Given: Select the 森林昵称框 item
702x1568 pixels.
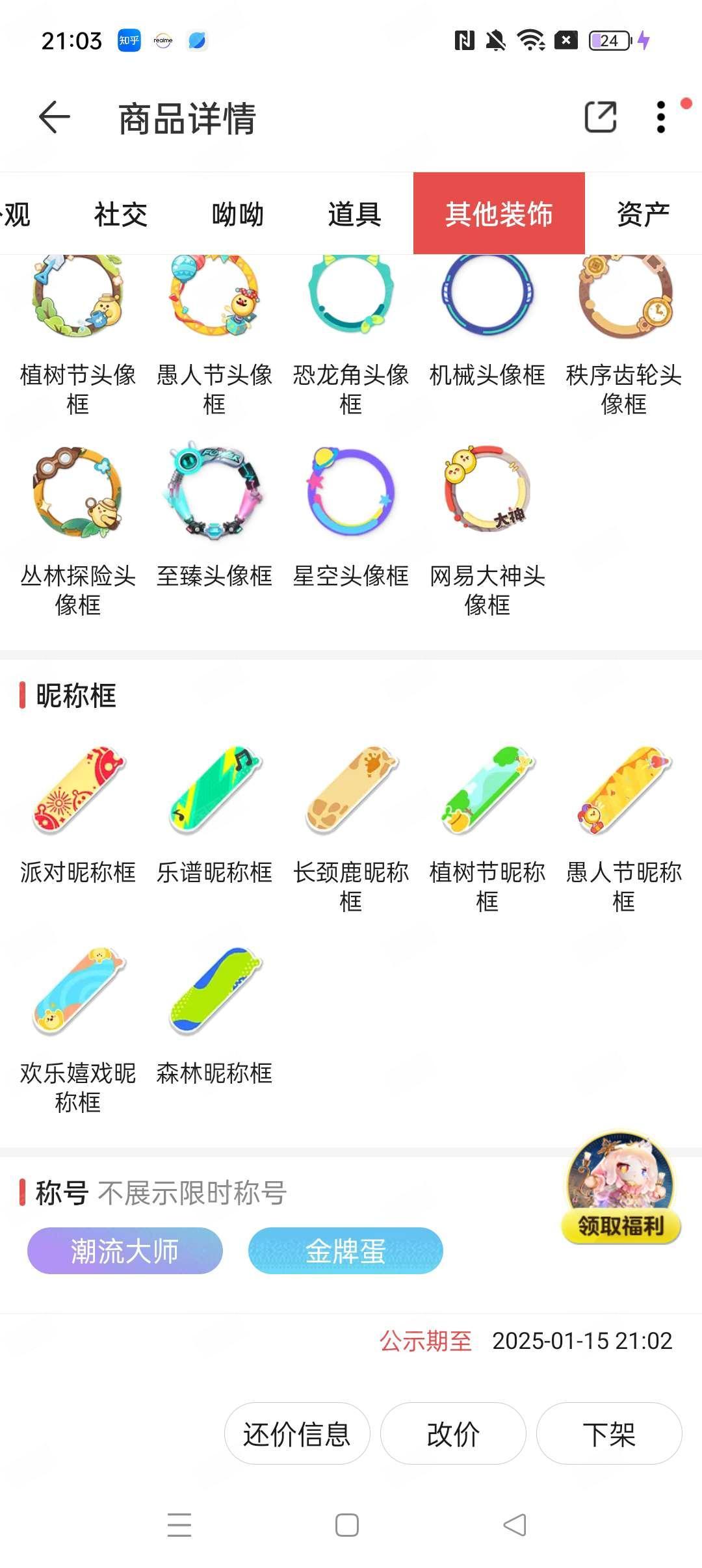Looking at the screenshot, I should [x=214, y=1015].
